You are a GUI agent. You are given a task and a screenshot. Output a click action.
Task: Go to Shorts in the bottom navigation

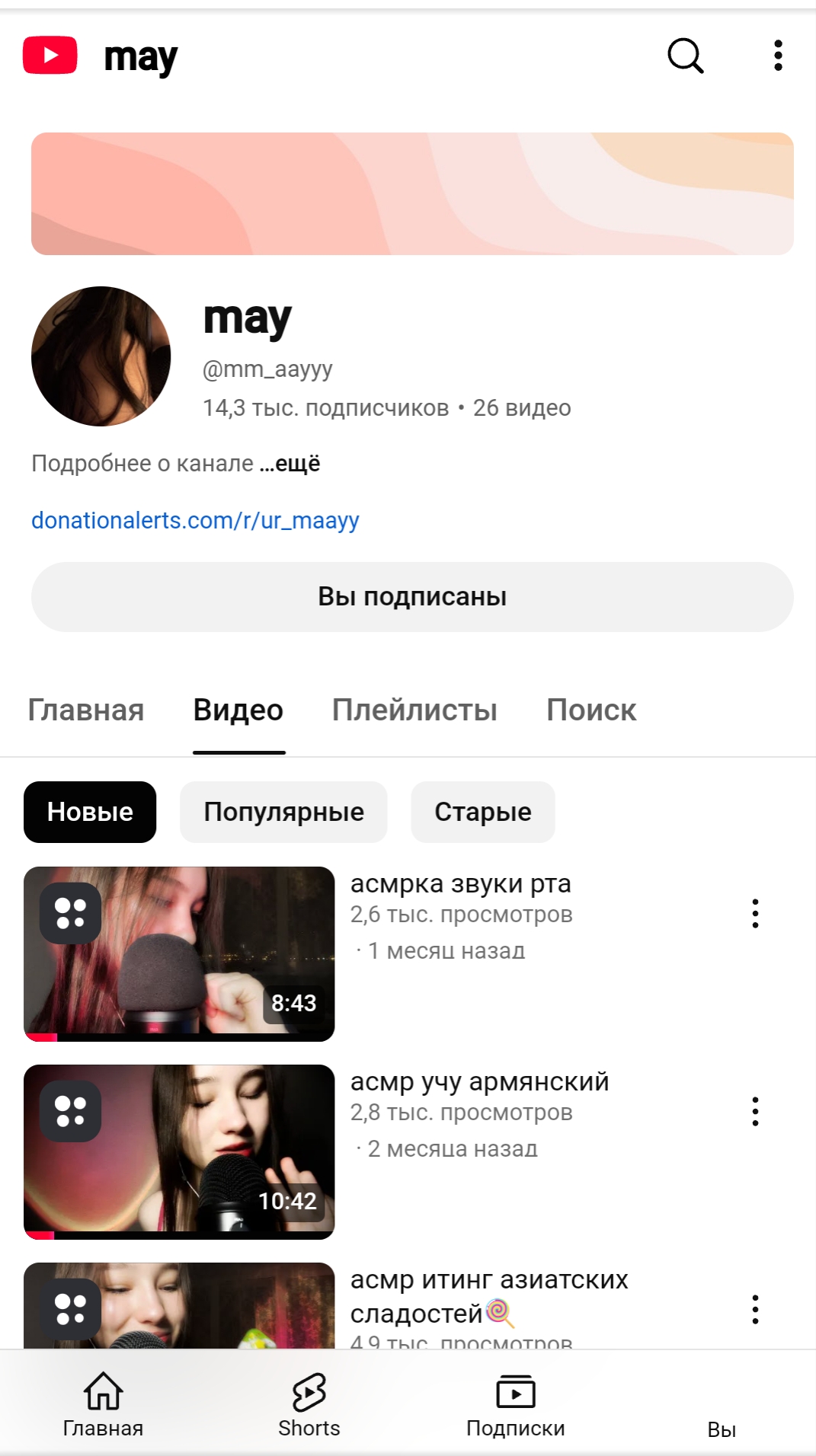[x=309, y=1404]
